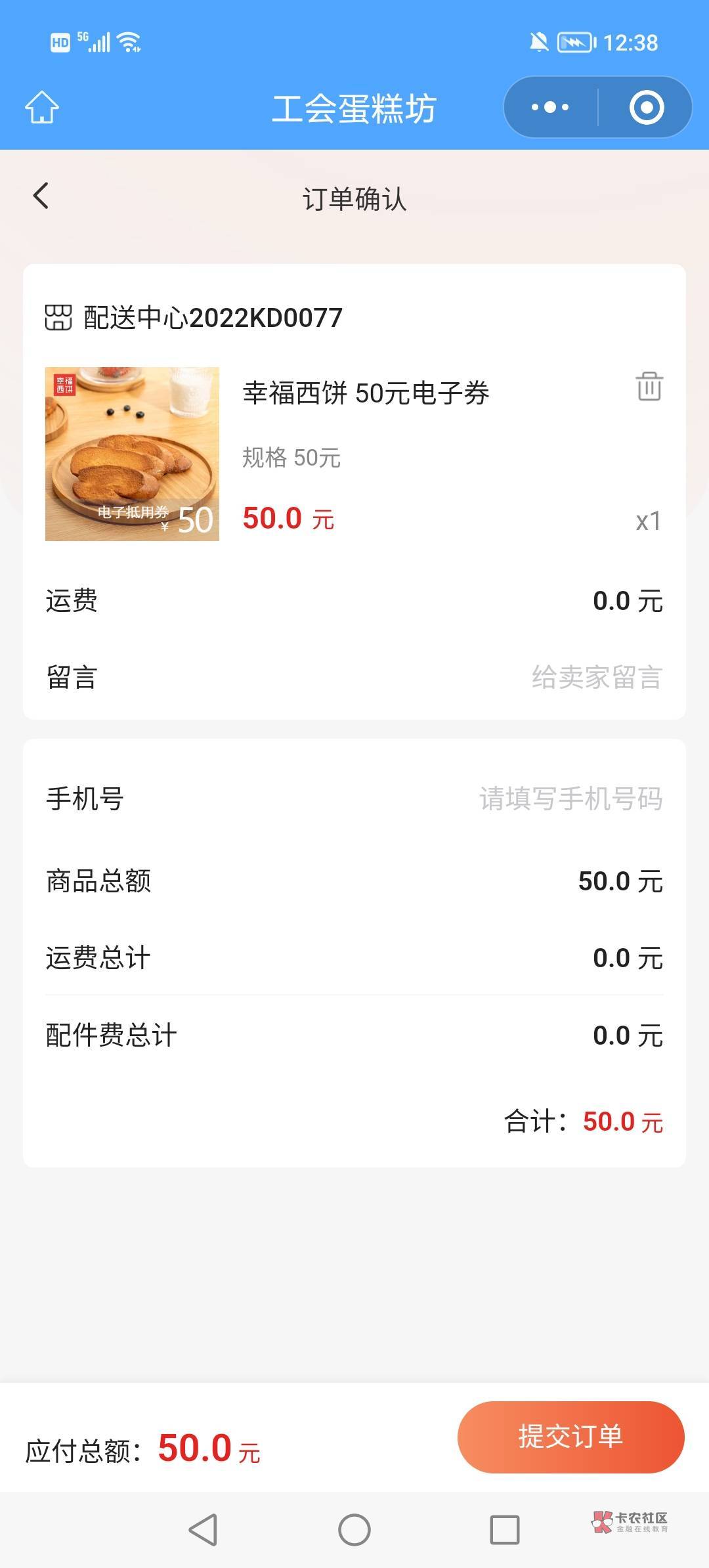Close the mini program with the circle icon
709x1568 pixels.
pos(646,107)
